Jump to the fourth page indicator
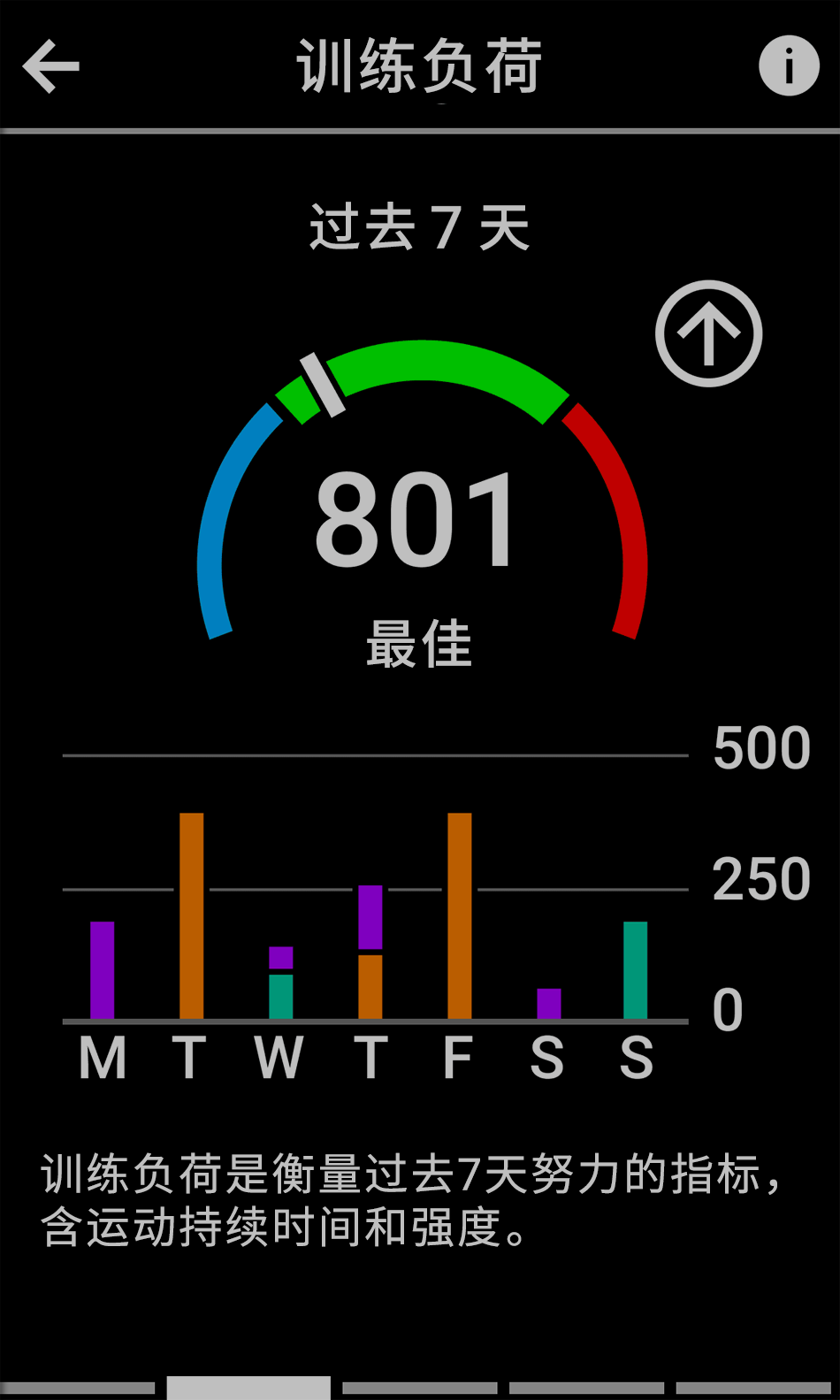840x1400 pixels. tap(586, 1388)
